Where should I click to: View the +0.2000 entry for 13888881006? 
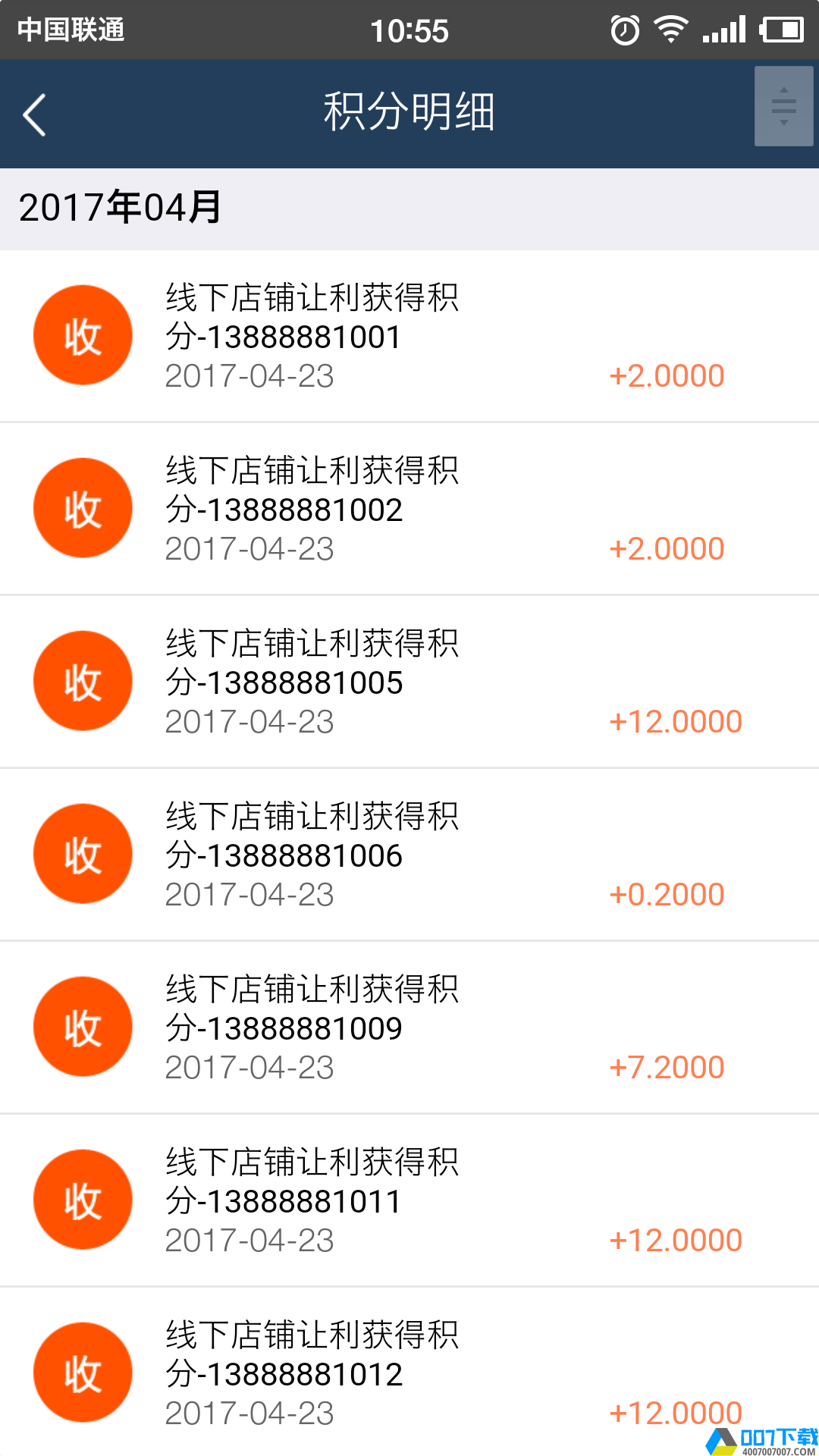point(409,855)
